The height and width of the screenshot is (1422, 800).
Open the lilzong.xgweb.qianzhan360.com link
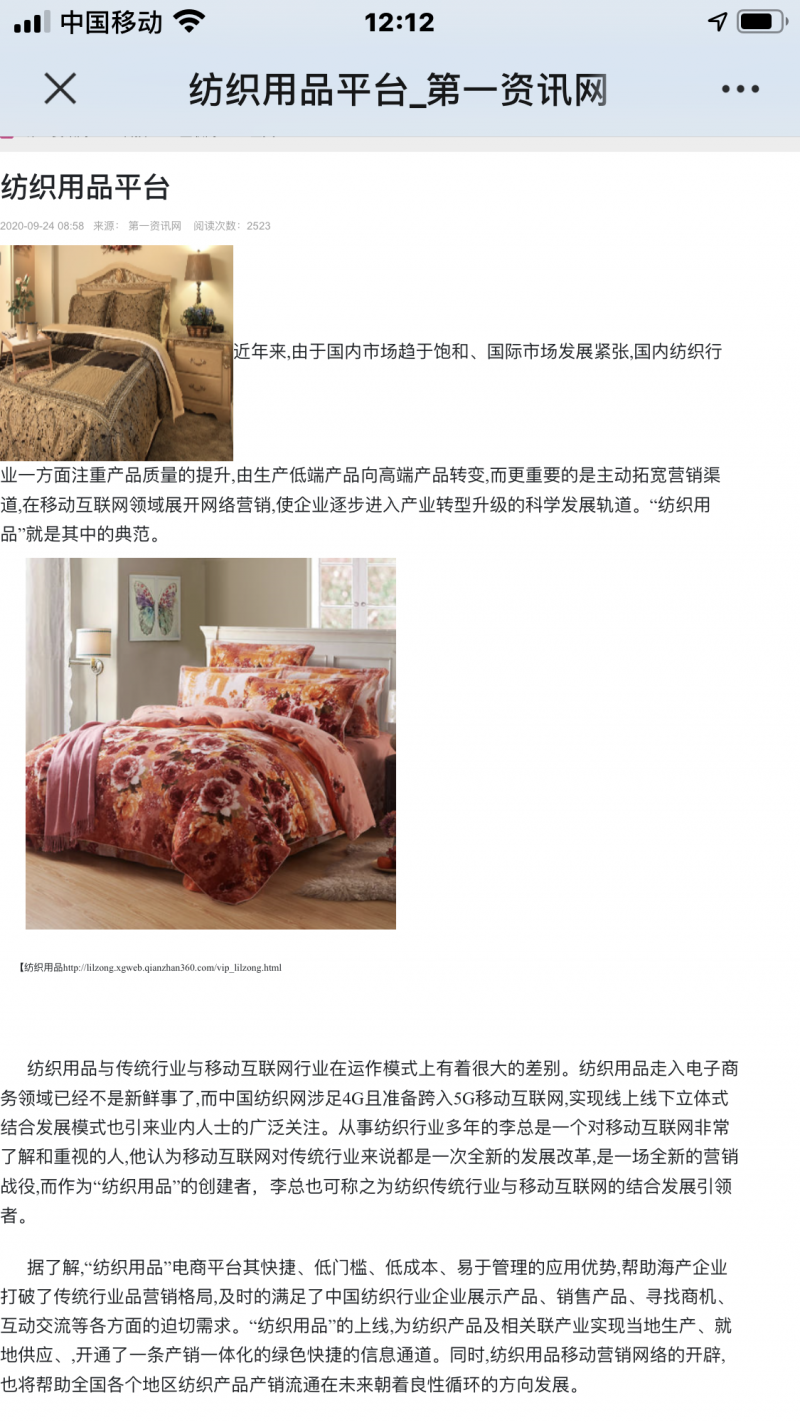tap(172, 968)
